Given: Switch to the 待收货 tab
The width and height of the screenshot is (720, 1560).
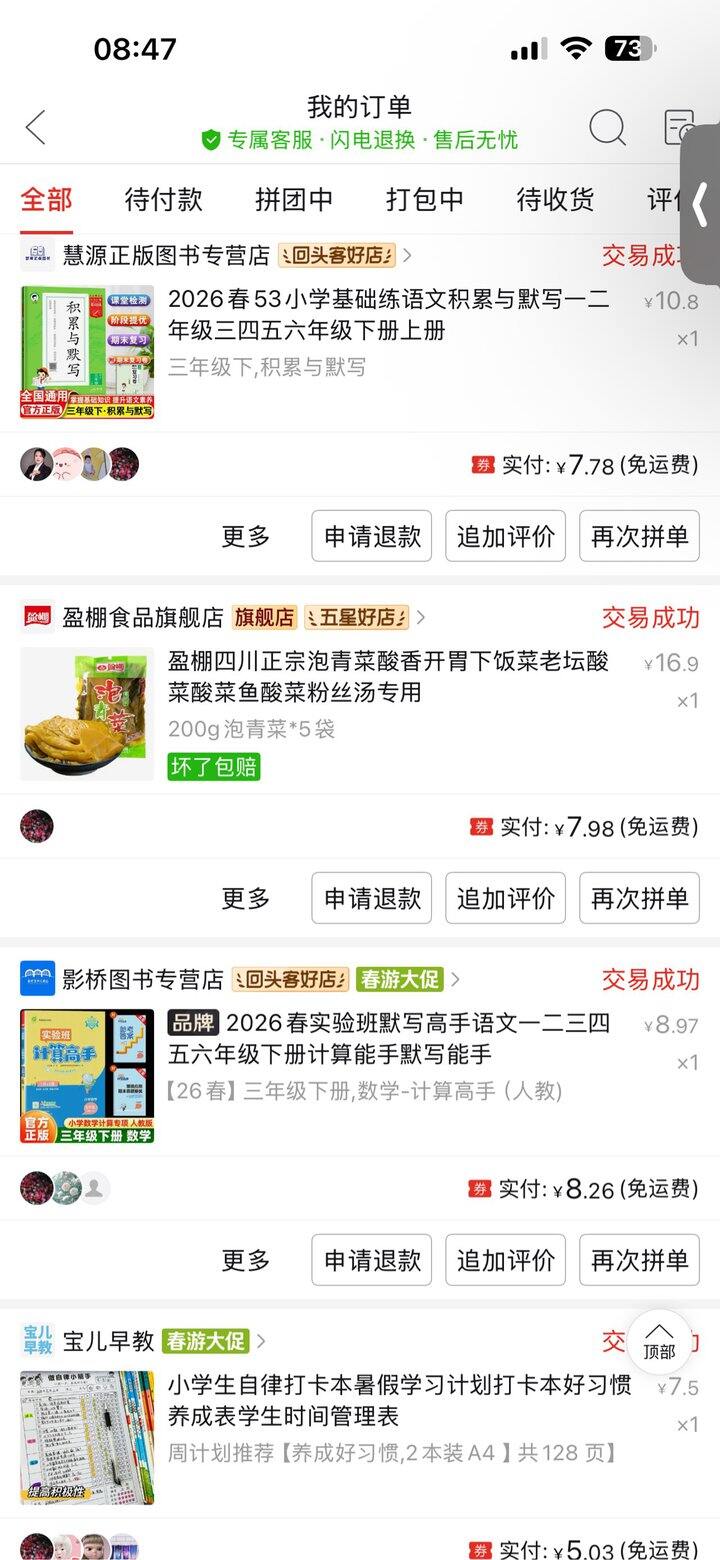Looking at the screenshot, I should click(555, 199).
